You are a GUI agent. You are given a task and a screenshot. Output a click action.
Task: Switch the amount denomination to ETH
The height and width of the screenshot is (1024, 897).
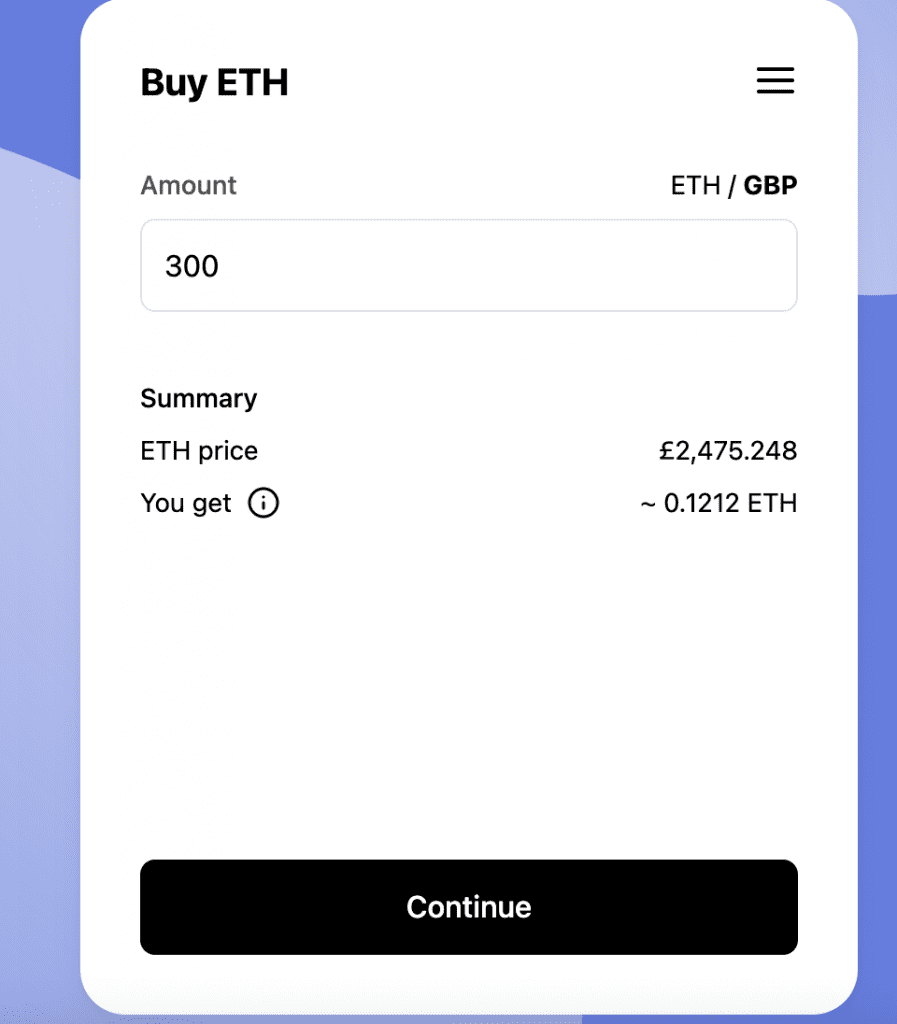pyautogui.click(x=694, y=185)
